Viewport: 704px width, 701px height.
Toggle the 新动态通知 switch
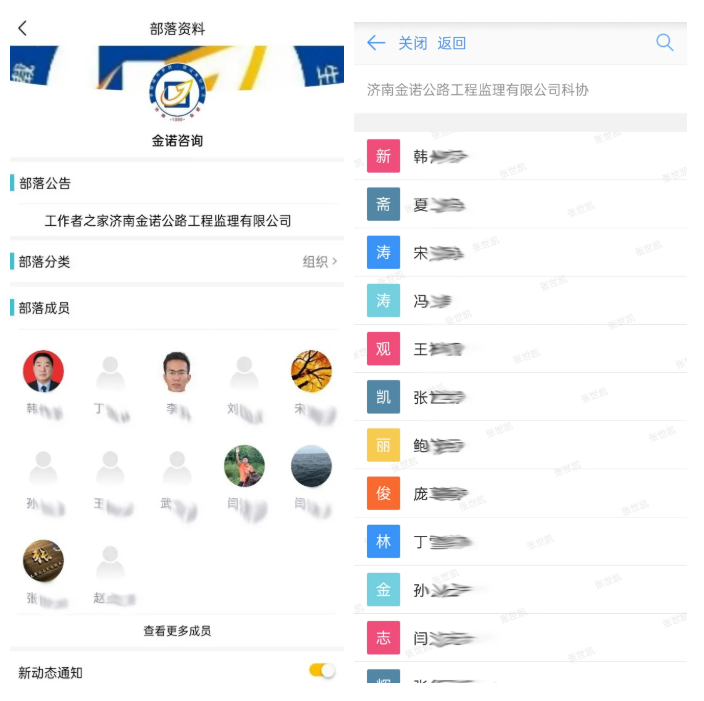click(322, 671)
